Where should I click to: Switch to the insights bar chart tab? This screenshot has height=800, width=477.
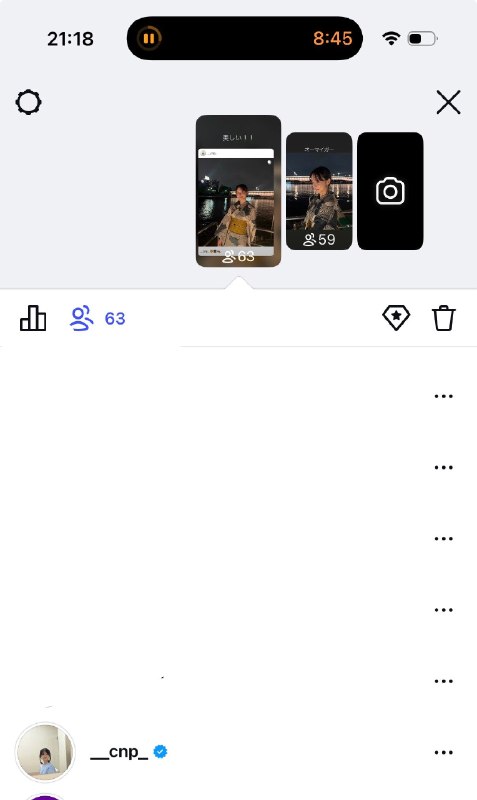(x=33, y=318)
